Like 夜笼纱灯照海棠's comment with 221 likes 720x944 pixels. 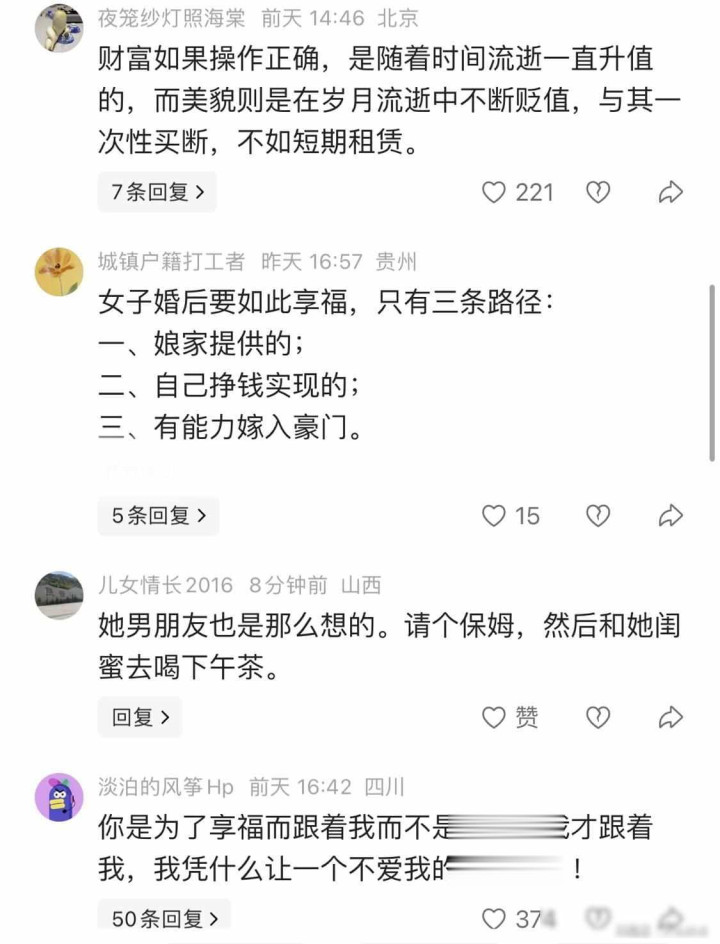pos(494,193)
